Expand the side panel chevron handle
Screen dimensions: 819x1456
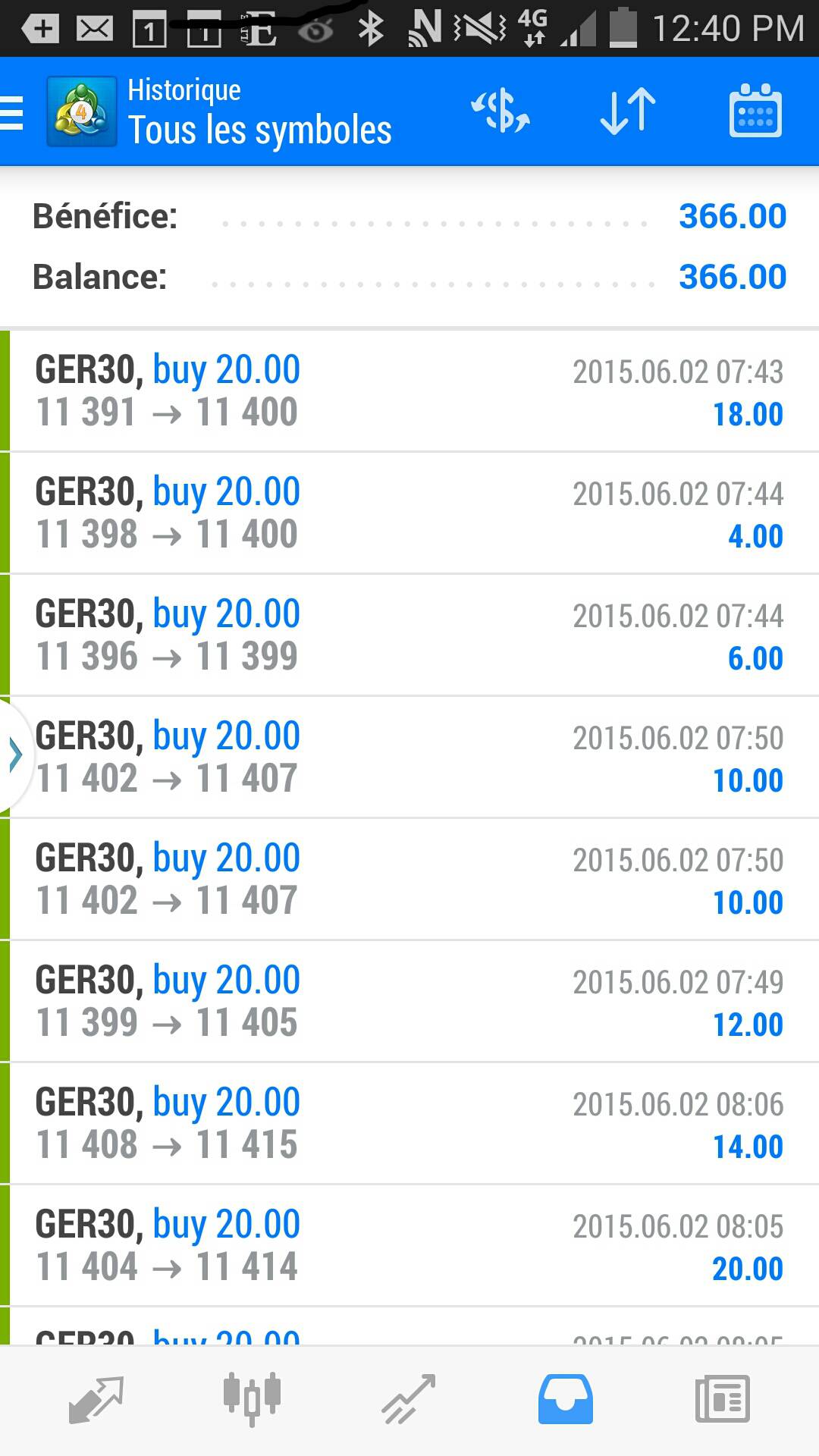click(15, 756)
